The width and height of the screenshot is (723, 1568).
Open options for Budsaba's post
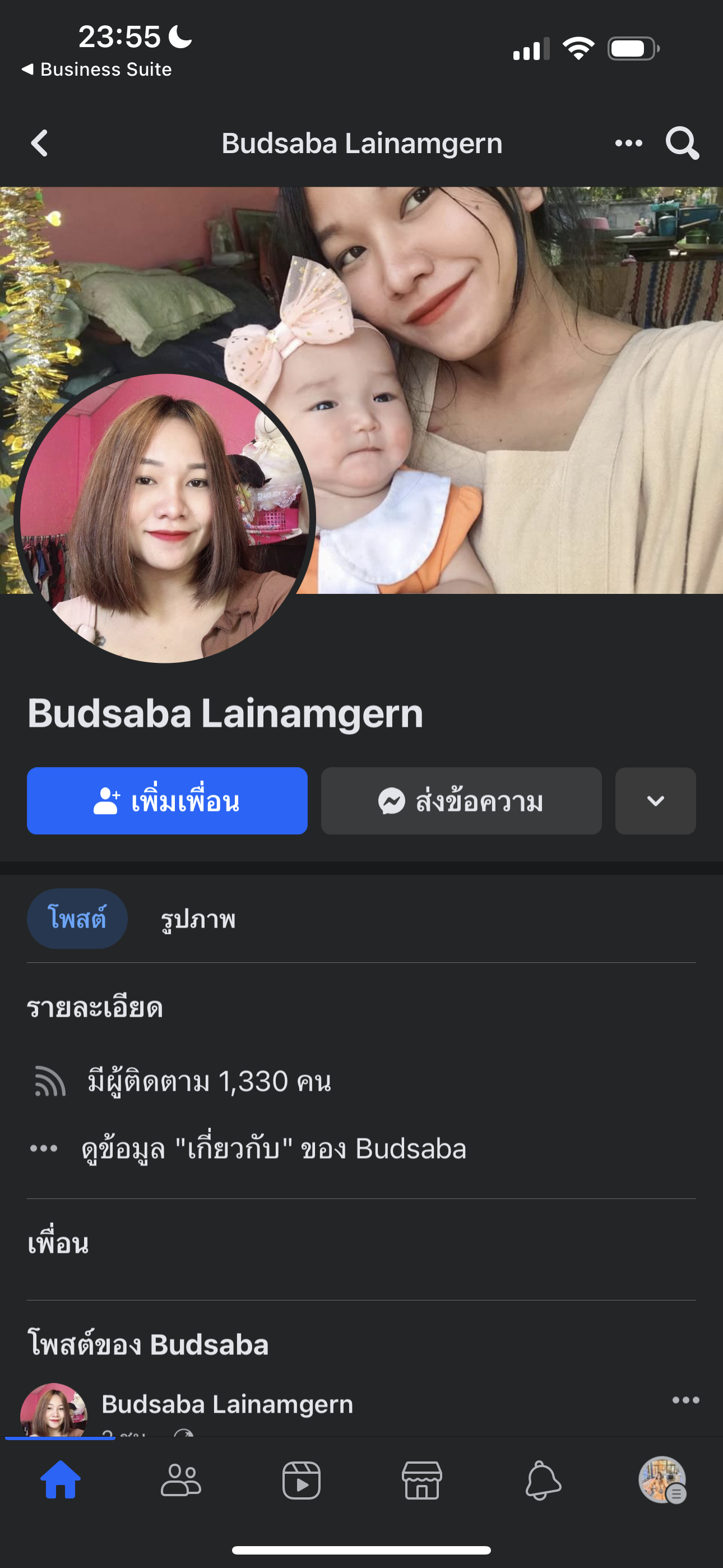click(x=685, y=1400)
